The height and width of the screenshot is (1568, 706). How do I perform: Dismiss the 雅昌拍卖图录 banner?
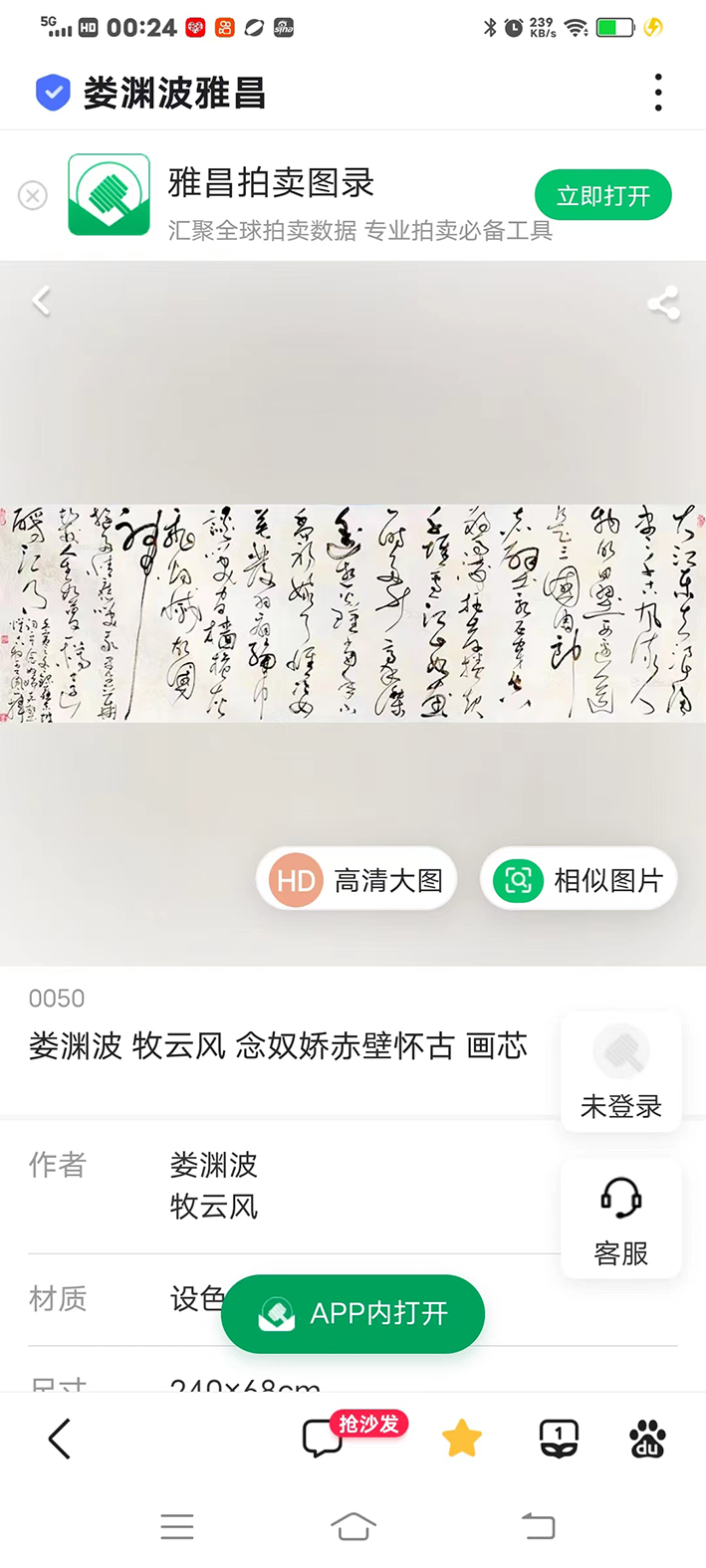pyautogui.click(x=33, y=195)
